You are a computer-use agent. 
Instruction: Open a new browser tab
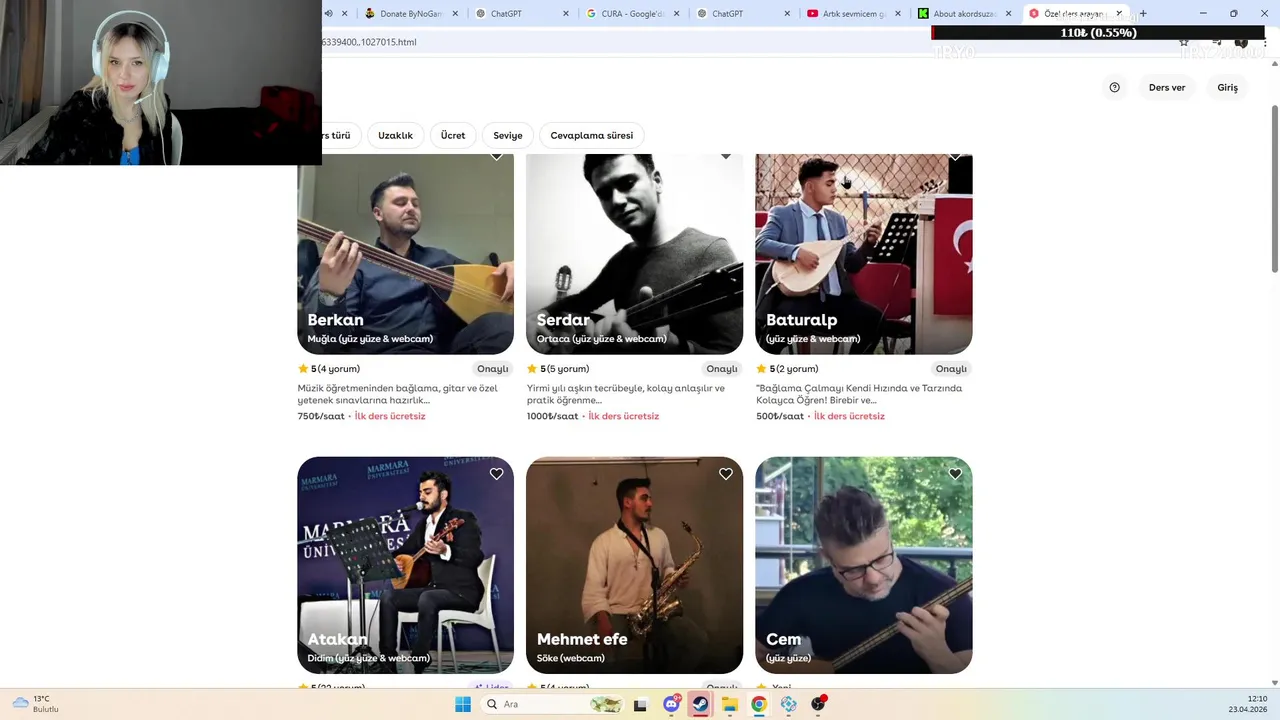(x=1143, y=14)
